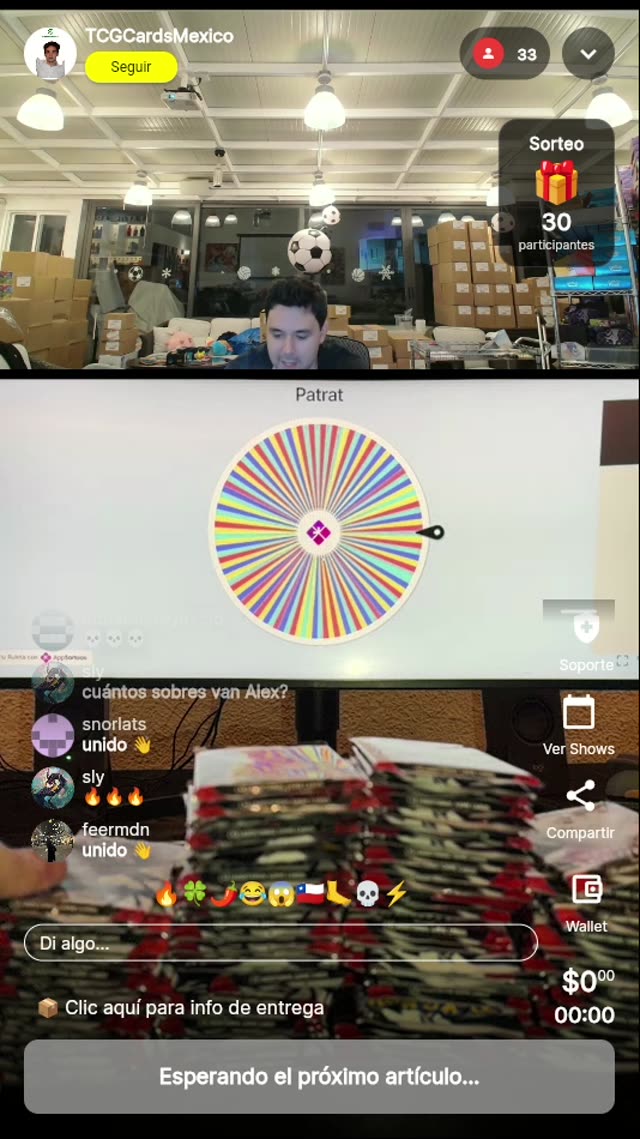Viewport: 640px width, 1139px height.
Task: Open the TCGCardsMexico profile picture
Action: click(49, 53)
